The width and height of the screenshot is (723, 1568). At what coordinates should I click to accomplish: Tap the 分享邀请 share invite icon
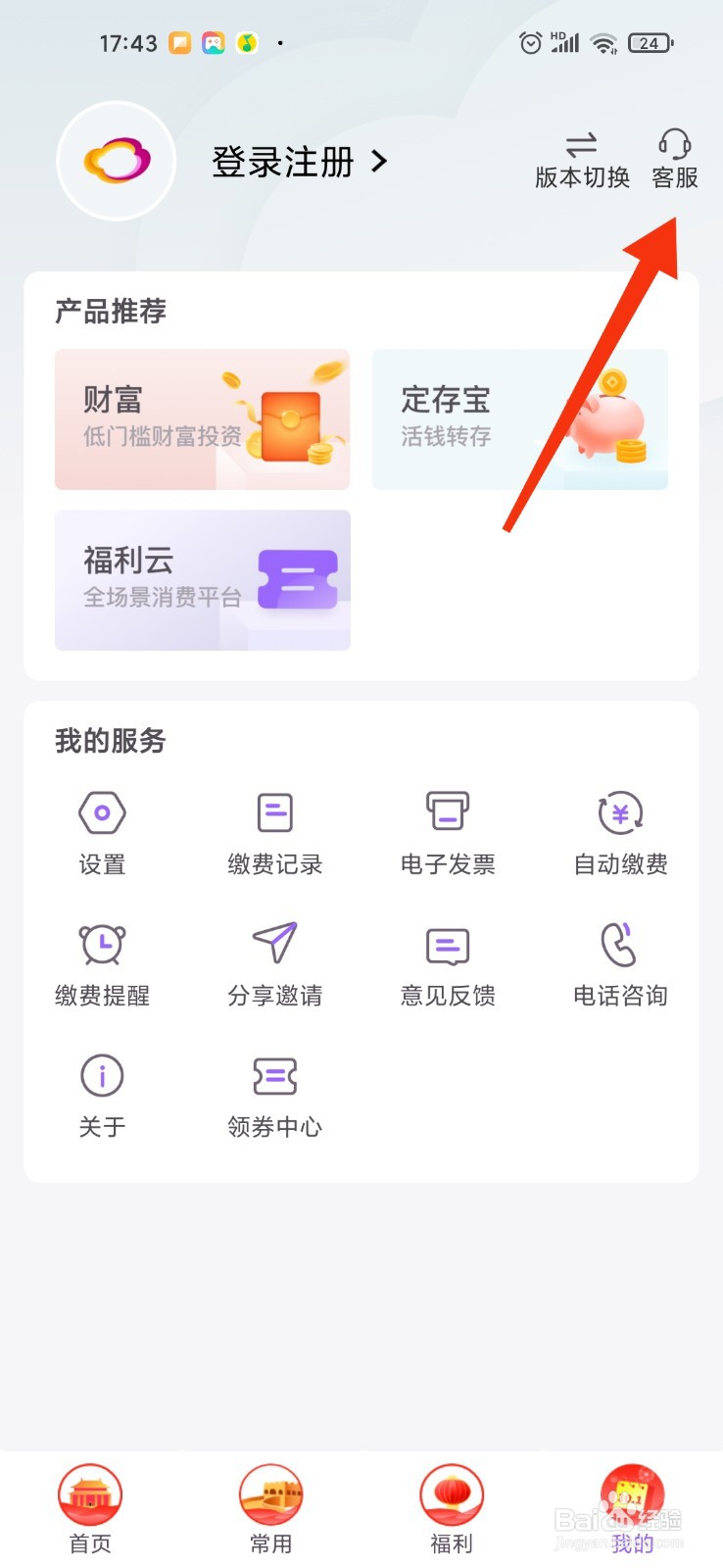pos(274,963)
